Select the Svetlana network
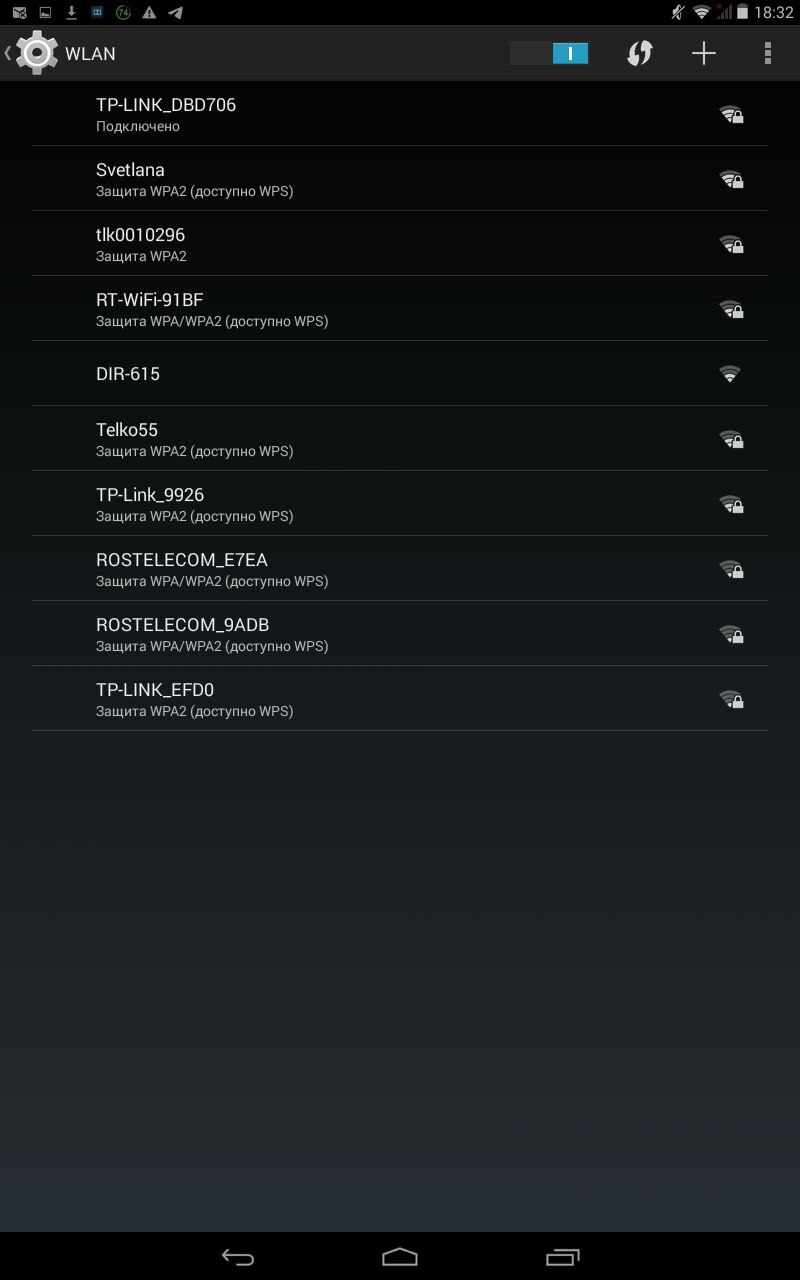Screen dimensions: 800x1280 (400, 179)
